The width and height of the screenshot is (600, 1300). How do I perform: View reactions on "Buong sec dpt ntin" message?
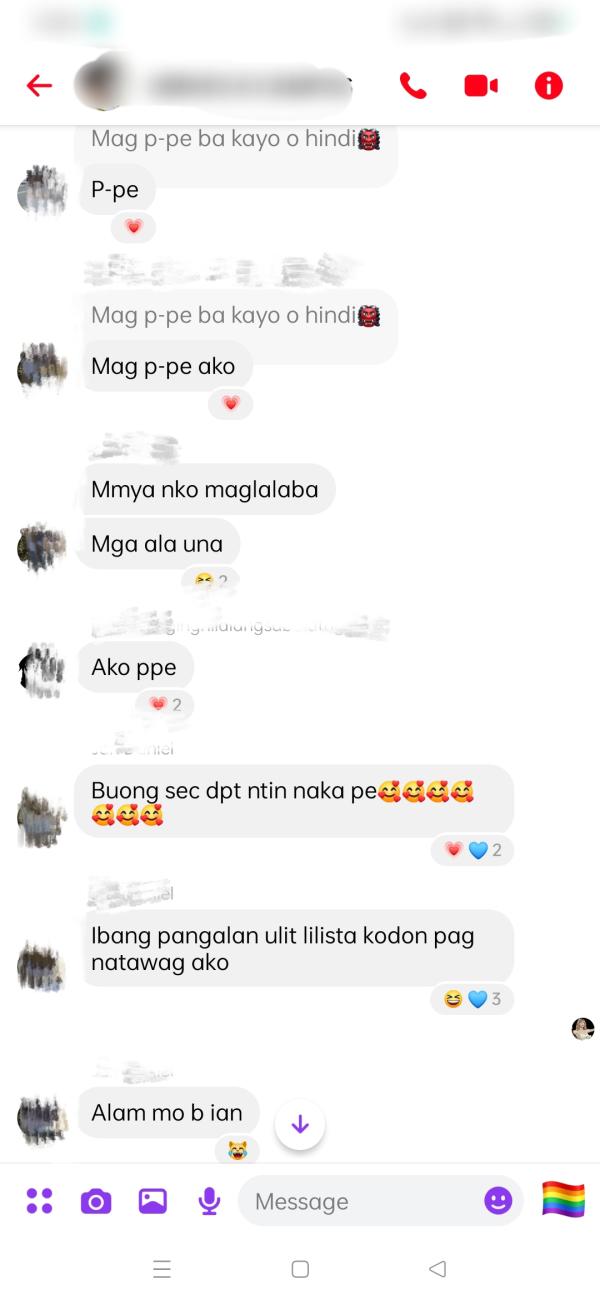472,850
